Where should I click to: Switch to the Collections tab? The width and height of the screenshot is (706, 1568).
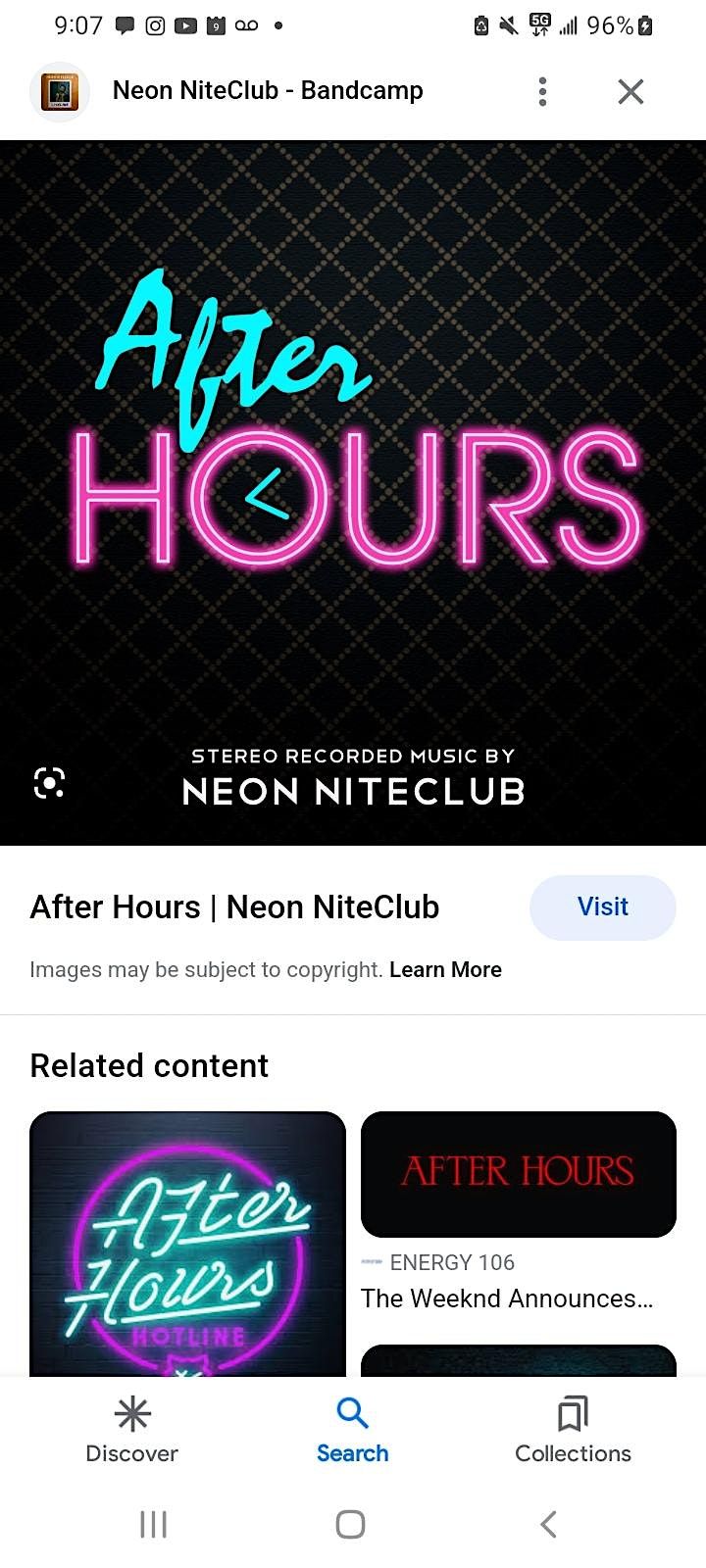pos(573,1431)
